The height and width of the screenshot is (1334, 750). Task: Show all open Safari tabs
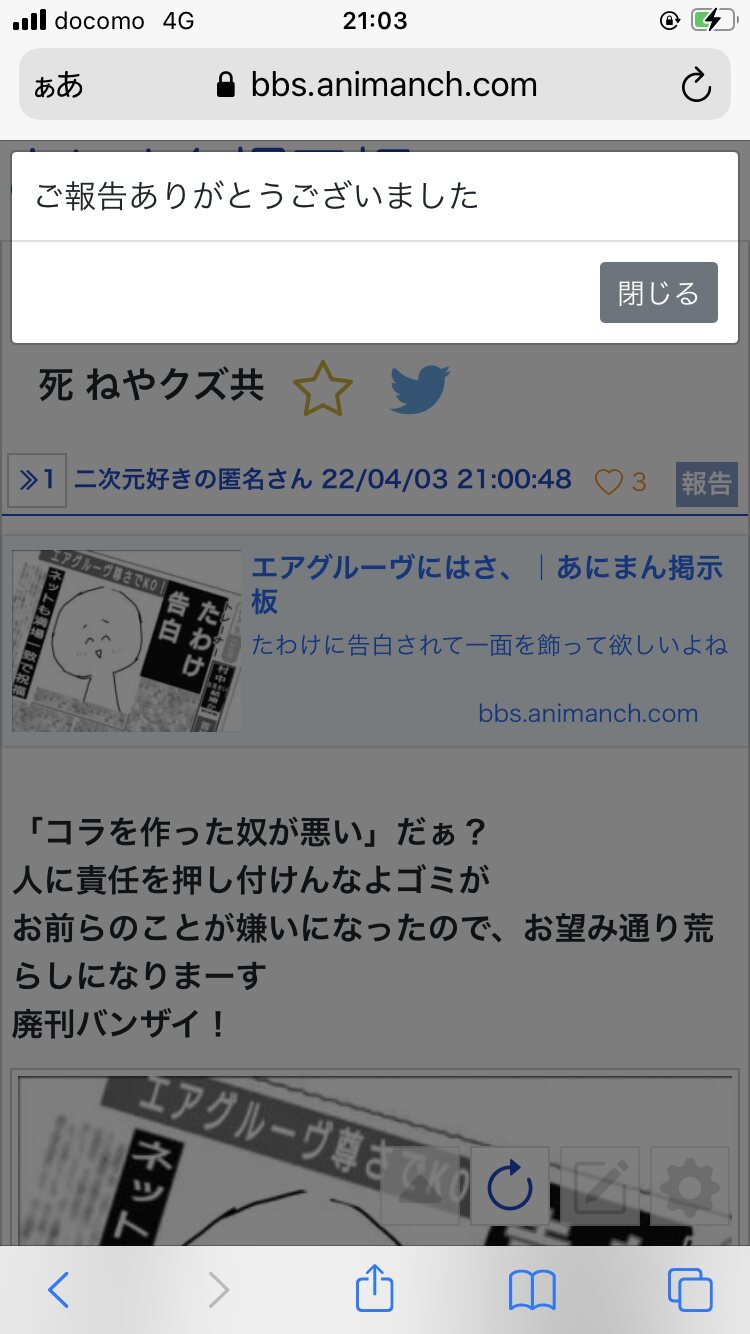690,1290
